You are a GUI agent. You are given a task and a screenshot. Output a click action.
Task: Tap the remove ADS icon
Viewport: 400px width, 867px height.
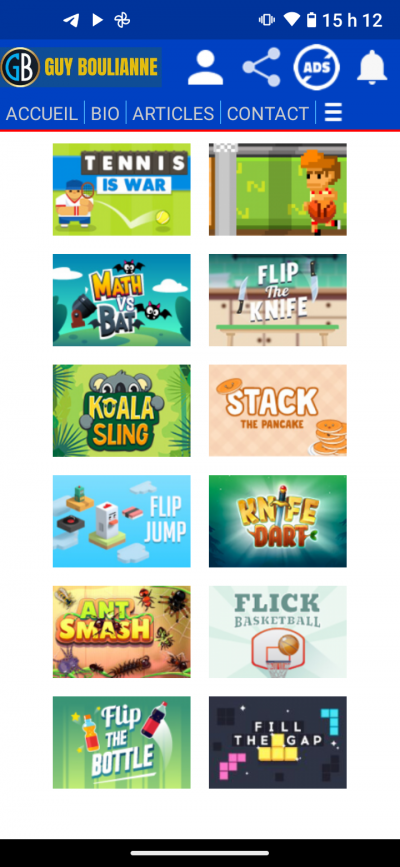click(316, 67)
